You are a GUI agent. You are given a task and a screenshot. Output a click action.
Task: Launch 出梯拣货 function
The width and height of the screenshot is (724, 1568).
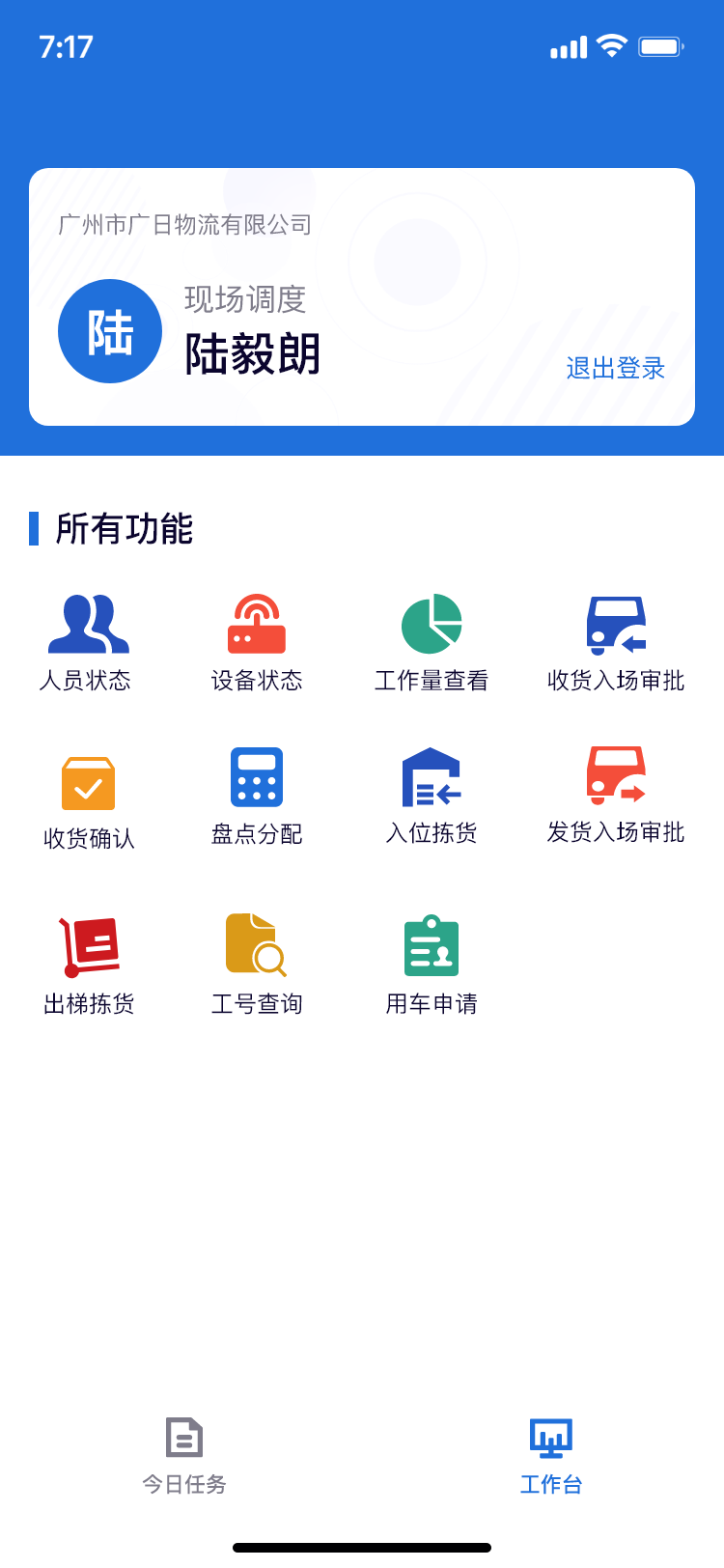[x=89, y=964]
